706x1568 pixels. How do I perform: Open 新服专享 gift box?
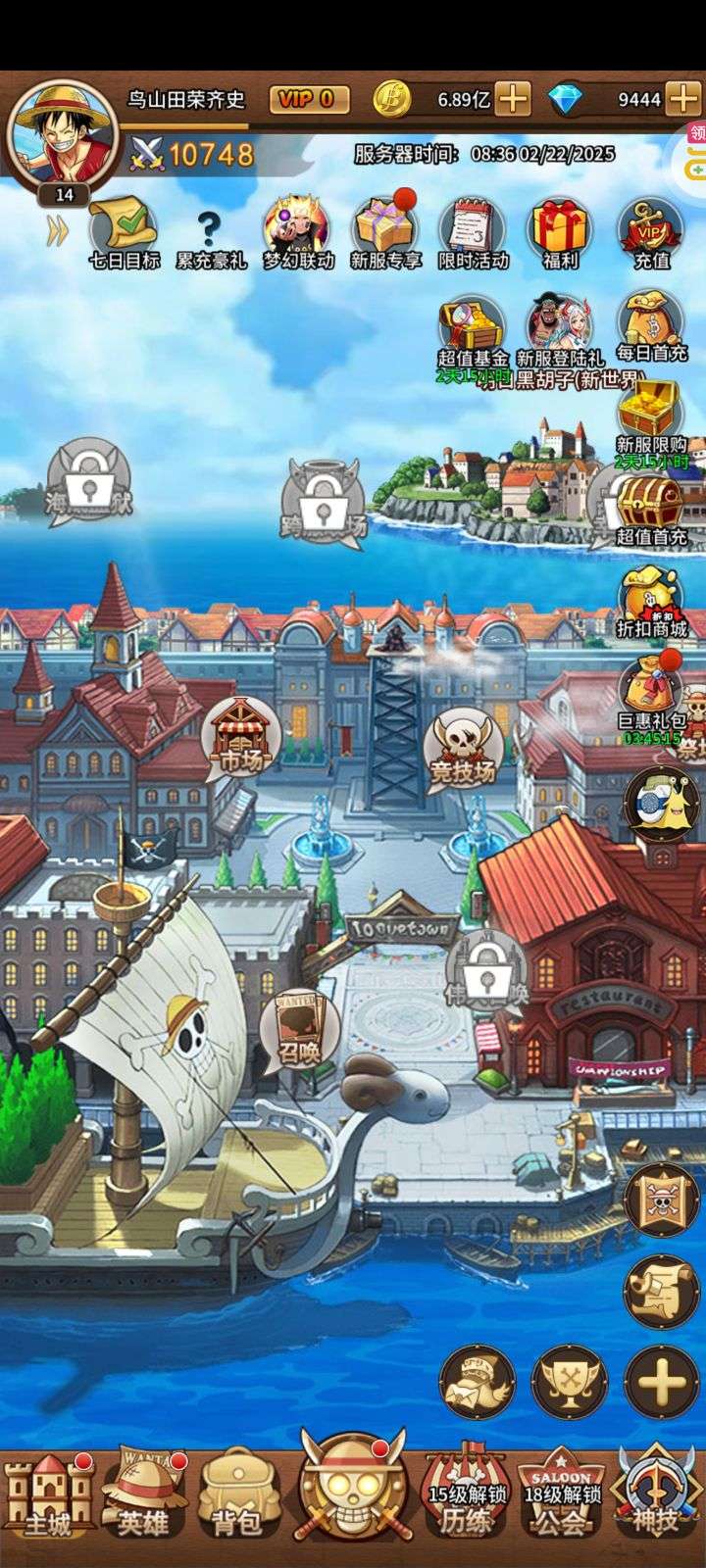(384, 231)
